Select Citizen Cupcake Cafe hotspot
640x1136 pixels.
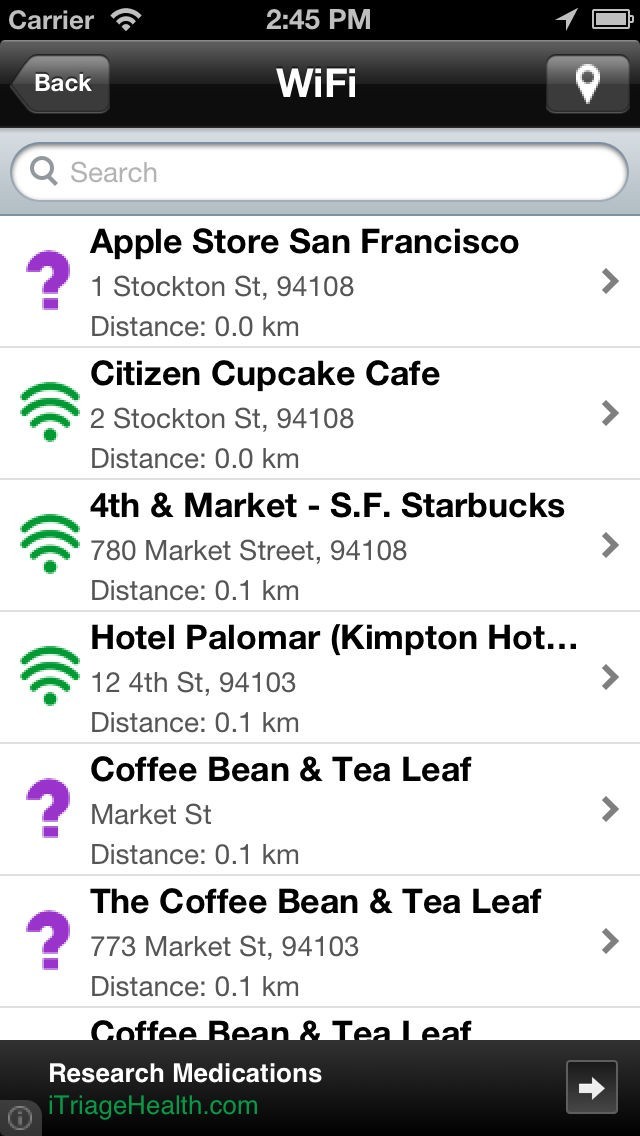320,414
